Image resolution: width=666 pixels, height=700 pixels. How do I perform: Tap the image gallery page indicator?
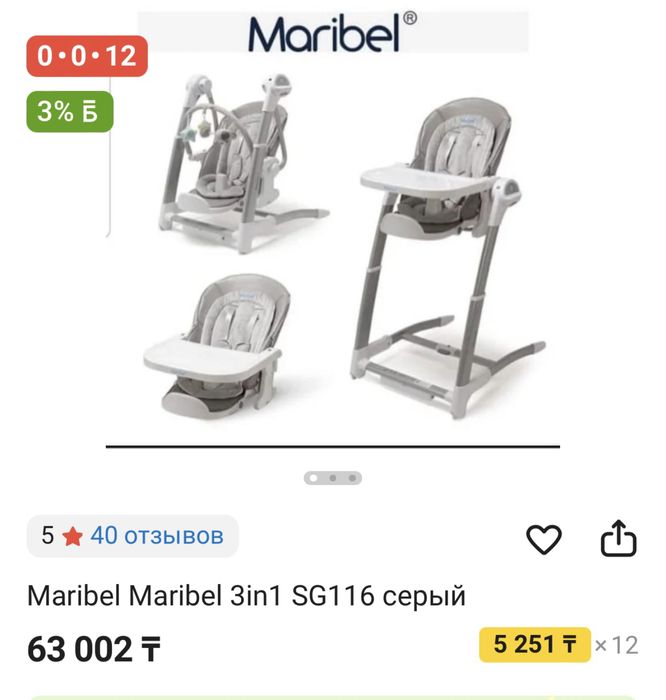point(333,478)
